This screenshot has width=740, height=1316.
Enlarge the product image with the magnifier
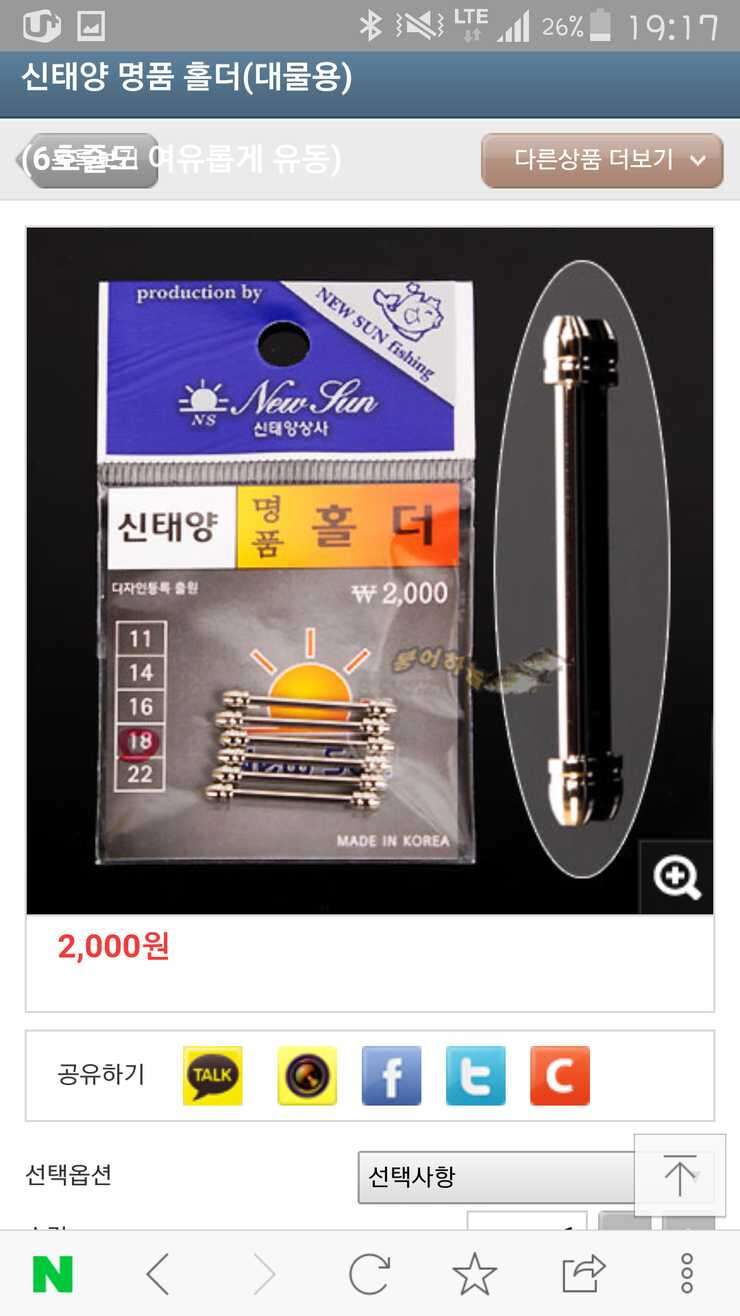point(677,878)
